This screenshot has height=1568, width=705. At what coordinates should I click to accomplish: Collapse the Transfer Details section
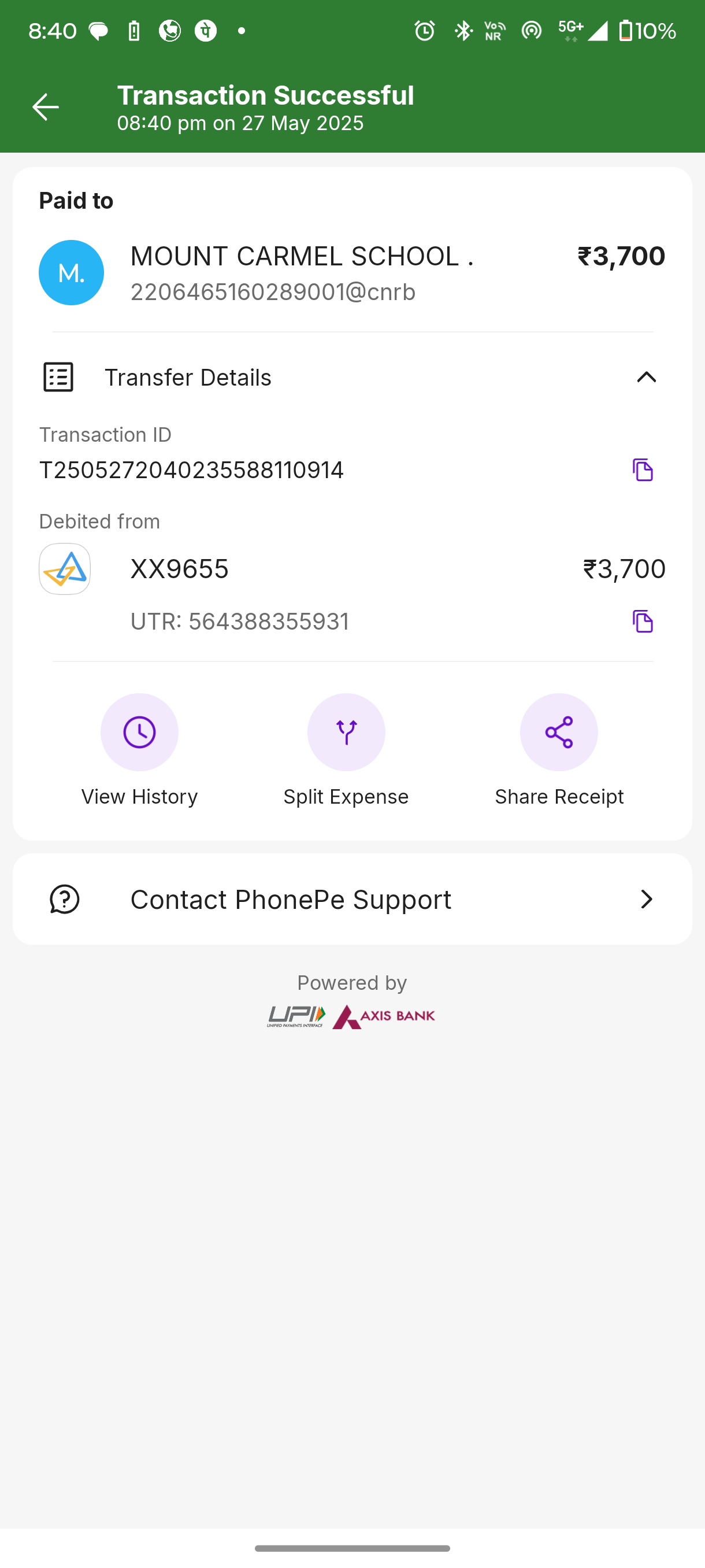pos(646,378)
